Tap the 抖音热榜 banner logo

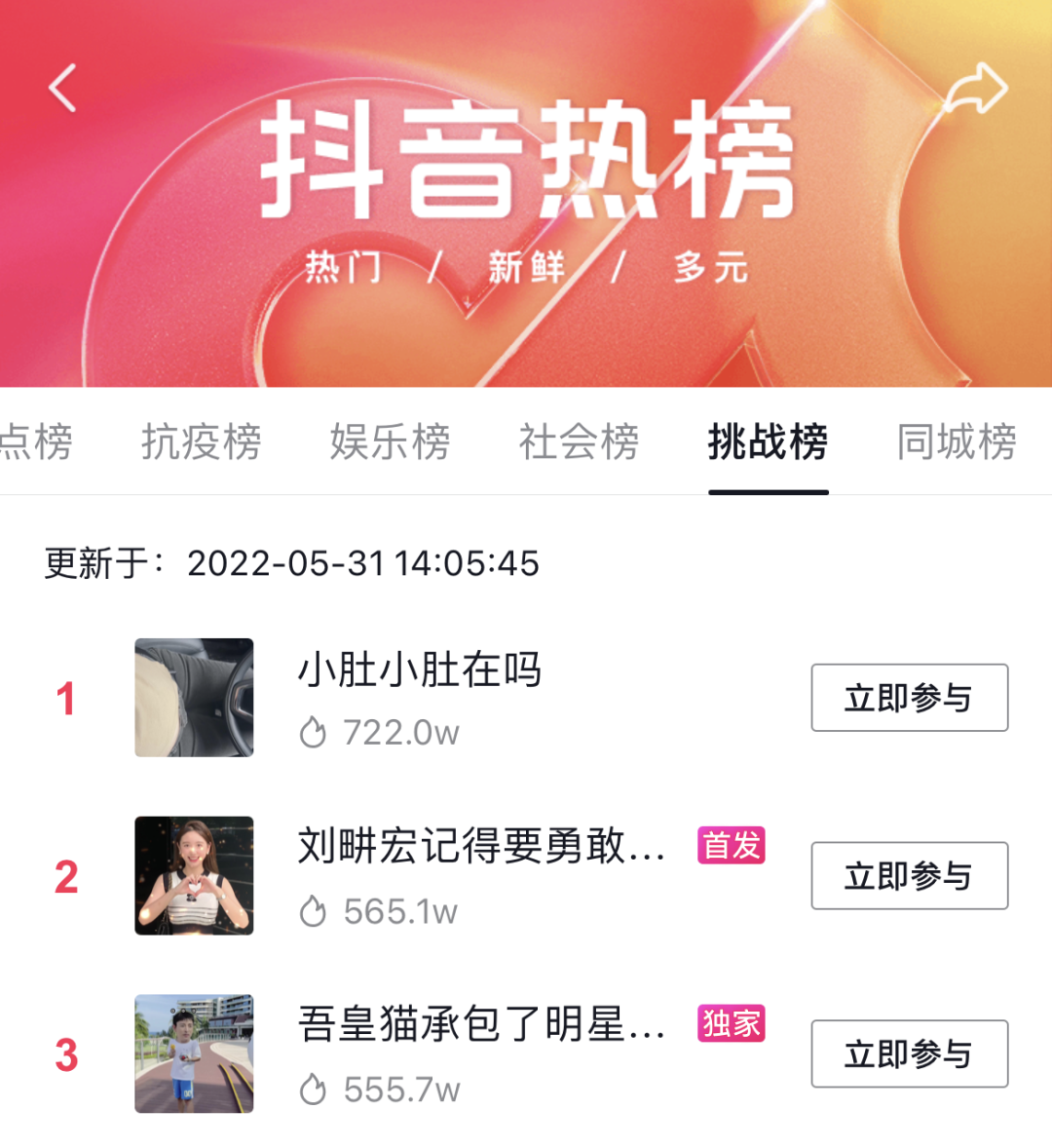pos(526,166)
